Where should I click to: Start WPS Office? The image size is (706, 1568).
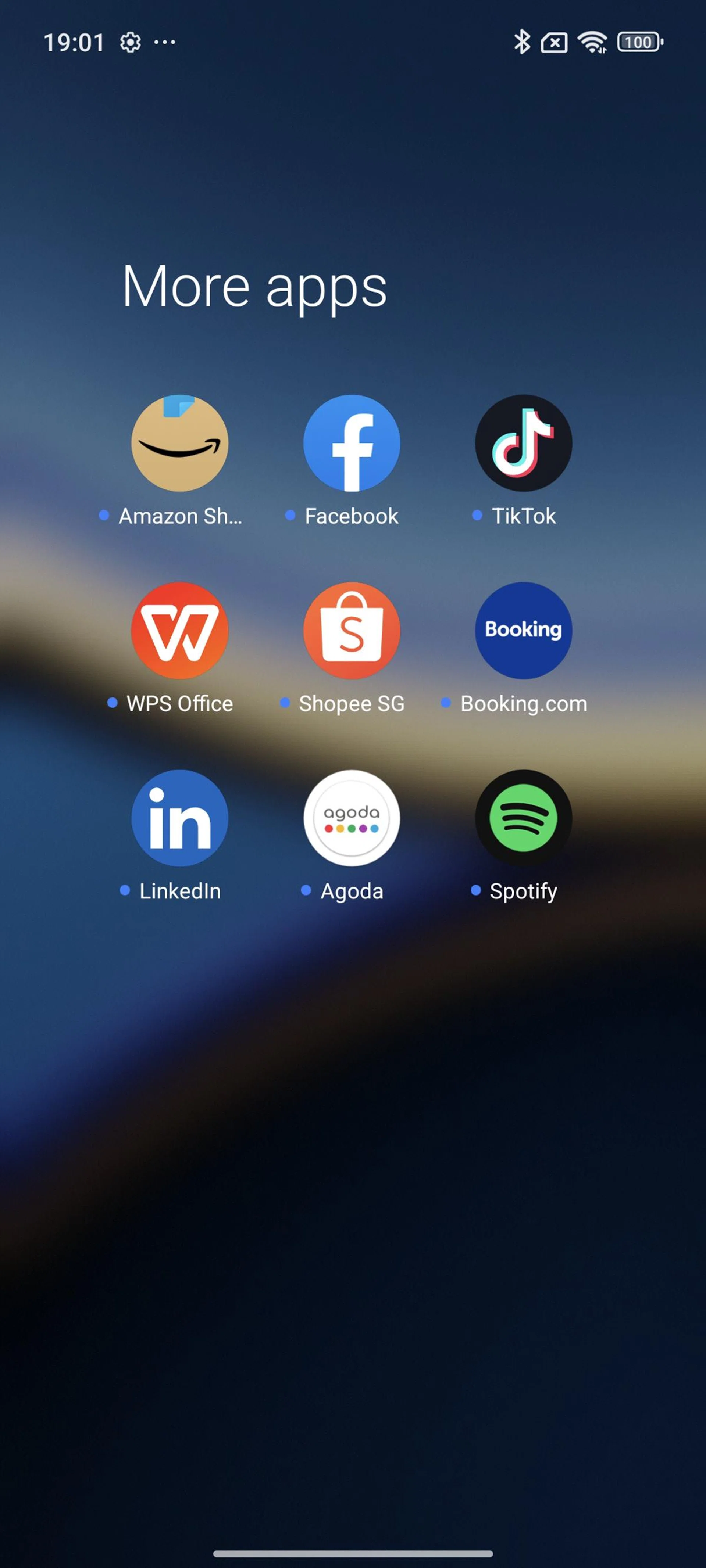click(x=180, y=630)
